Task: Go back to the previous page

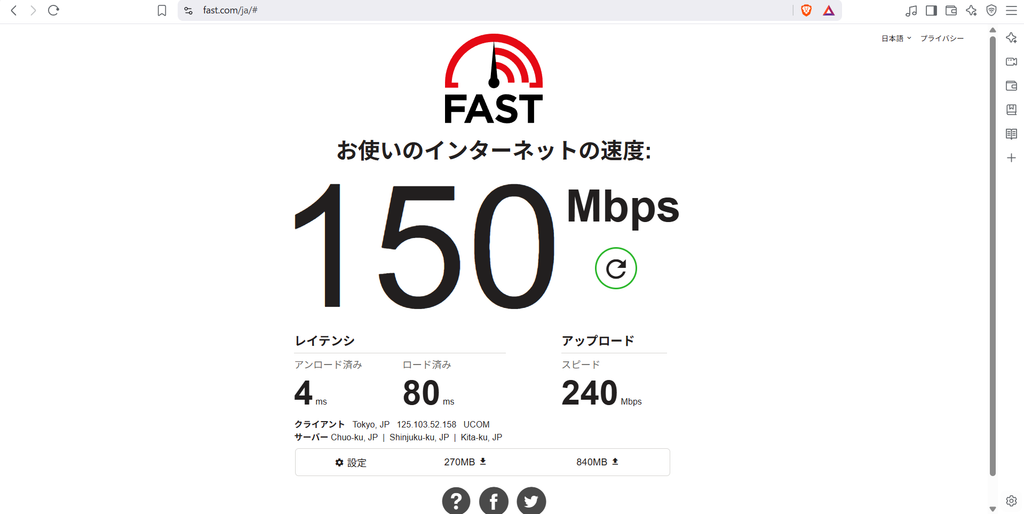Action: point(14,10)
